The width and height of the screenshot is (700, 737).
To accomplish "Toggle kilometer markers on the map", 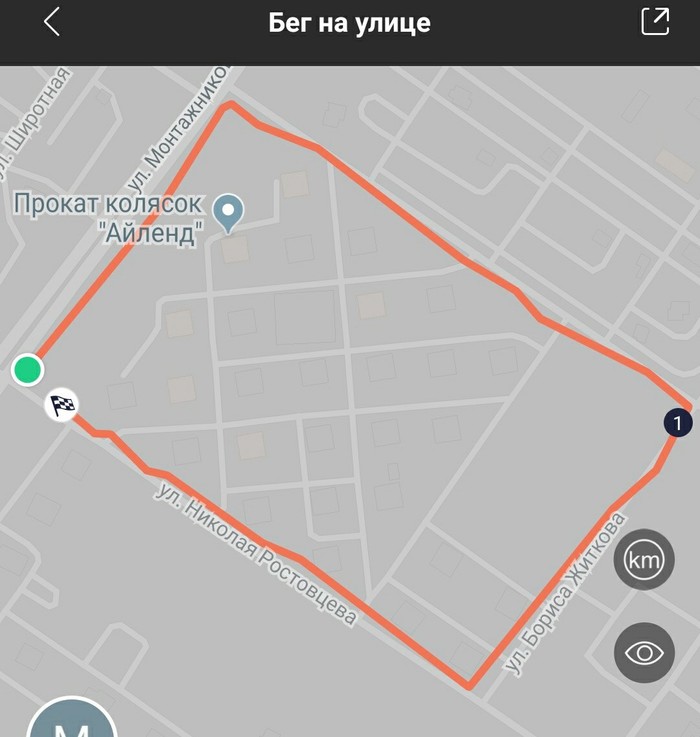I will [644, 560].
